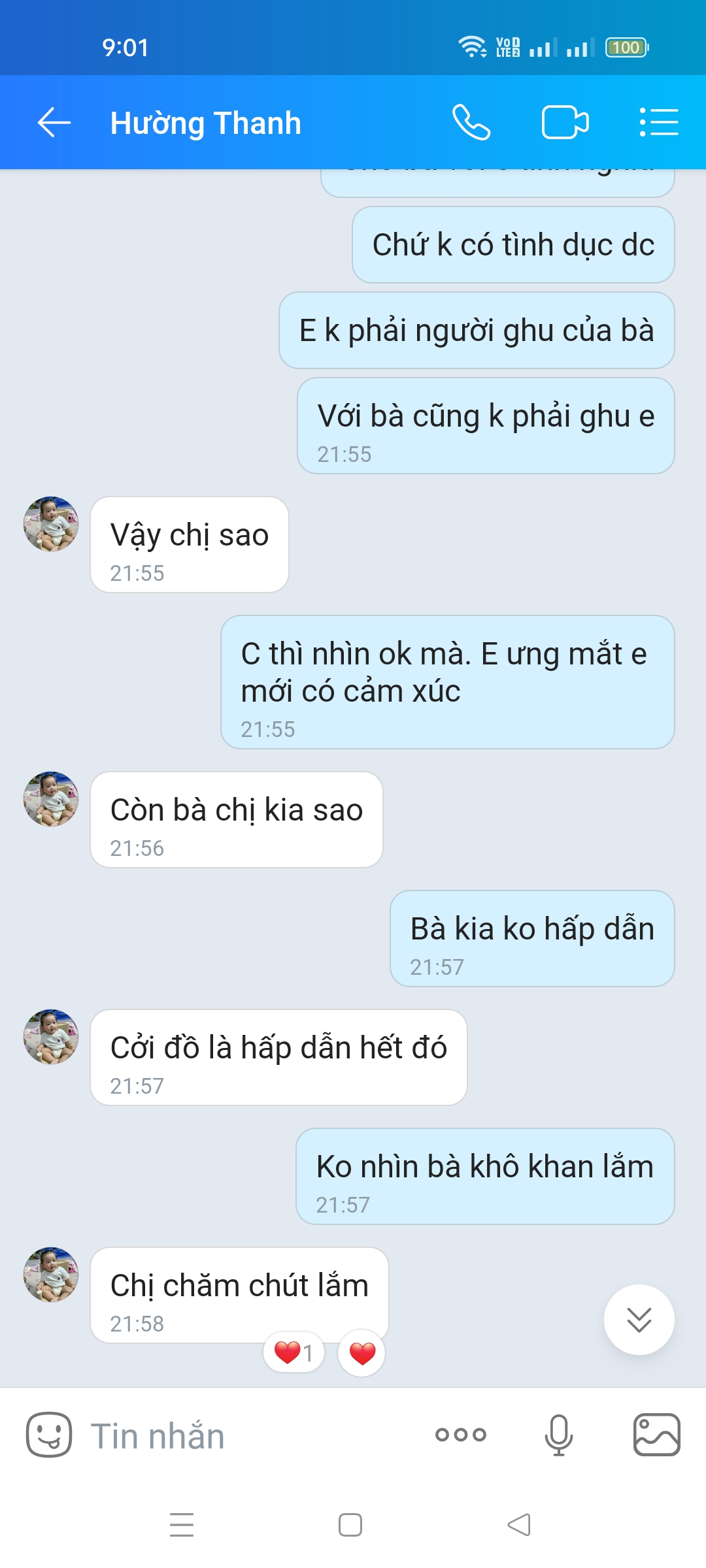This screenshot has width=706, height=1568.
Task: Record a voice message
Action: point(559,1435)
